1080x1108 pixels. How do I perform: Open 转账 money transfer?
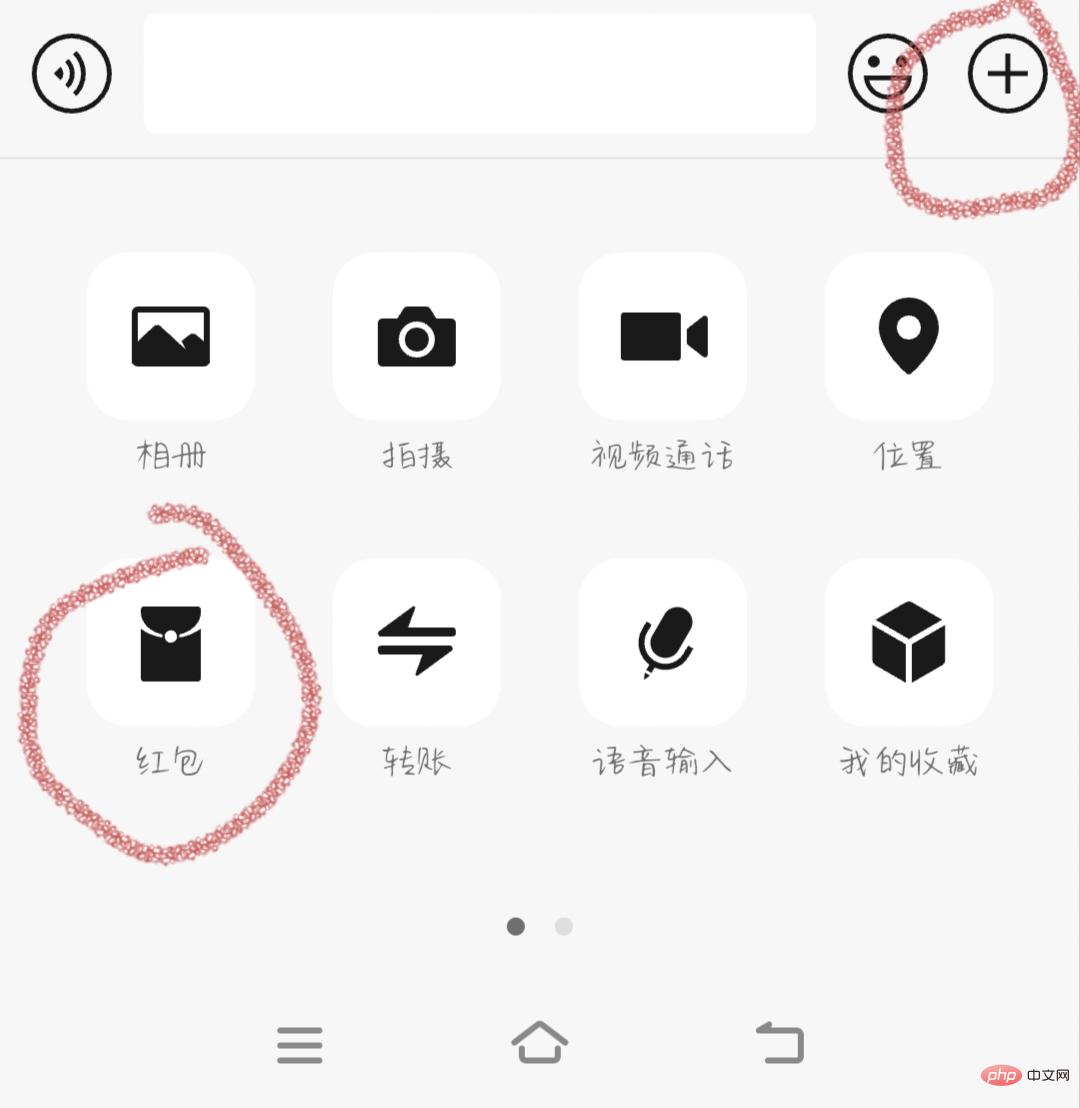coord(417,643)
